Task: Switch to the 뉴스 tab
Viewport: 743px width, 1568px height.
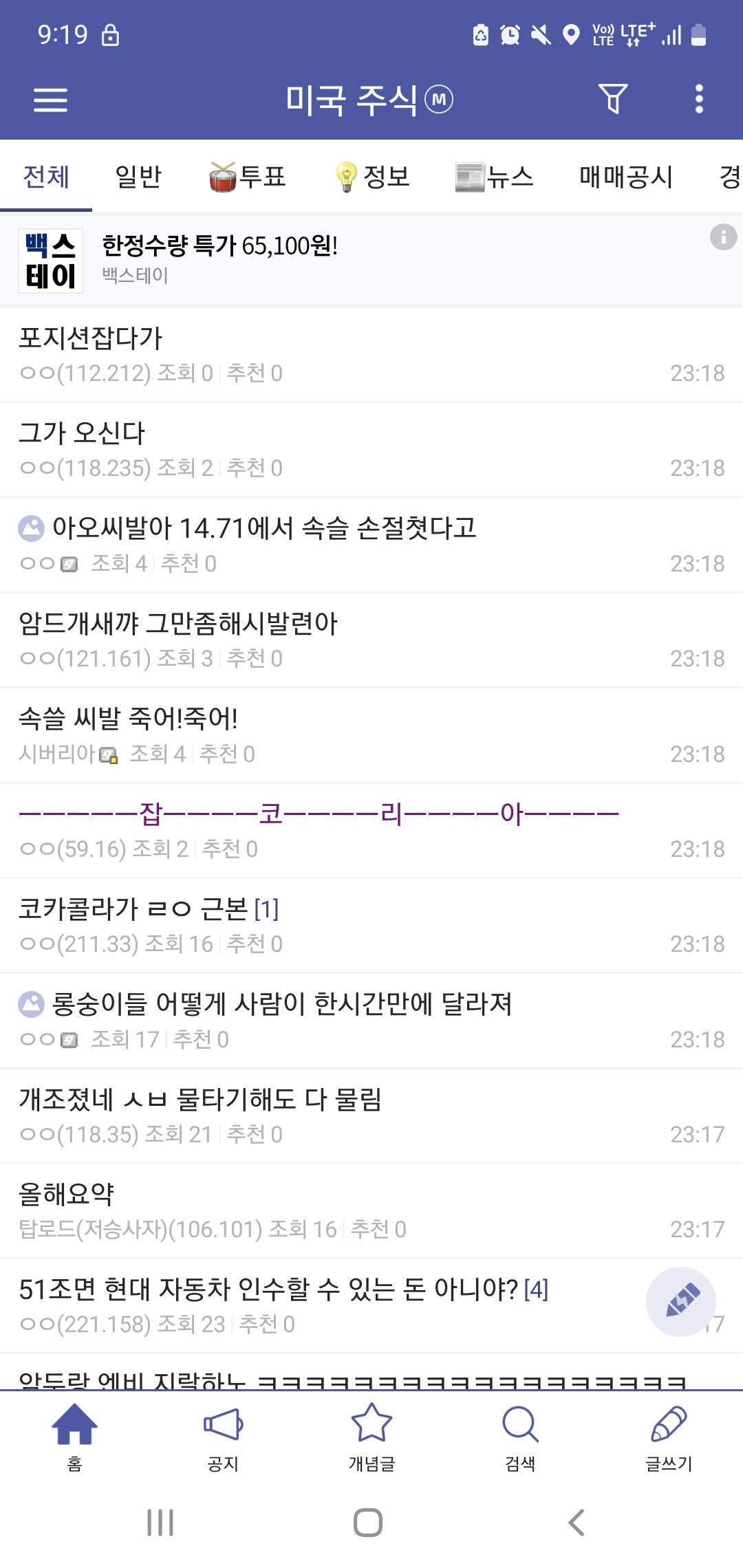Action: 494,177
